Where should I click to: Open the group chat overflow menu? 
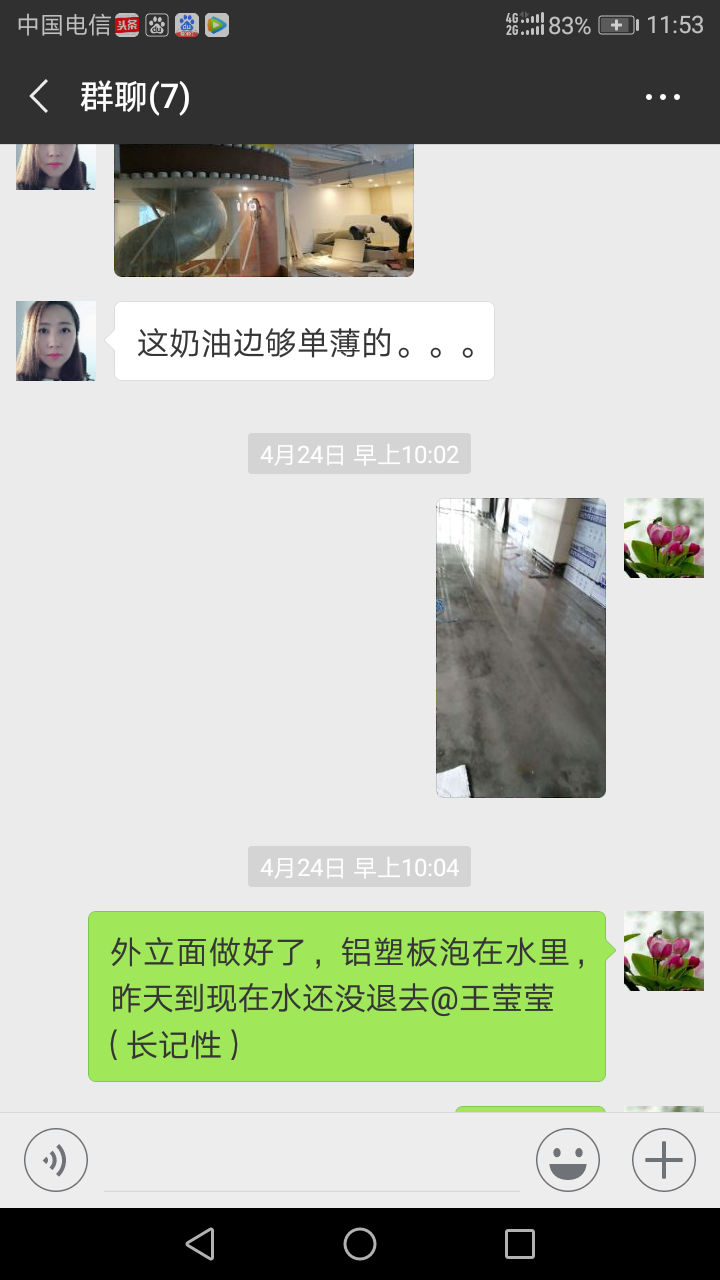pyautogui.click(x=662, y=97)
